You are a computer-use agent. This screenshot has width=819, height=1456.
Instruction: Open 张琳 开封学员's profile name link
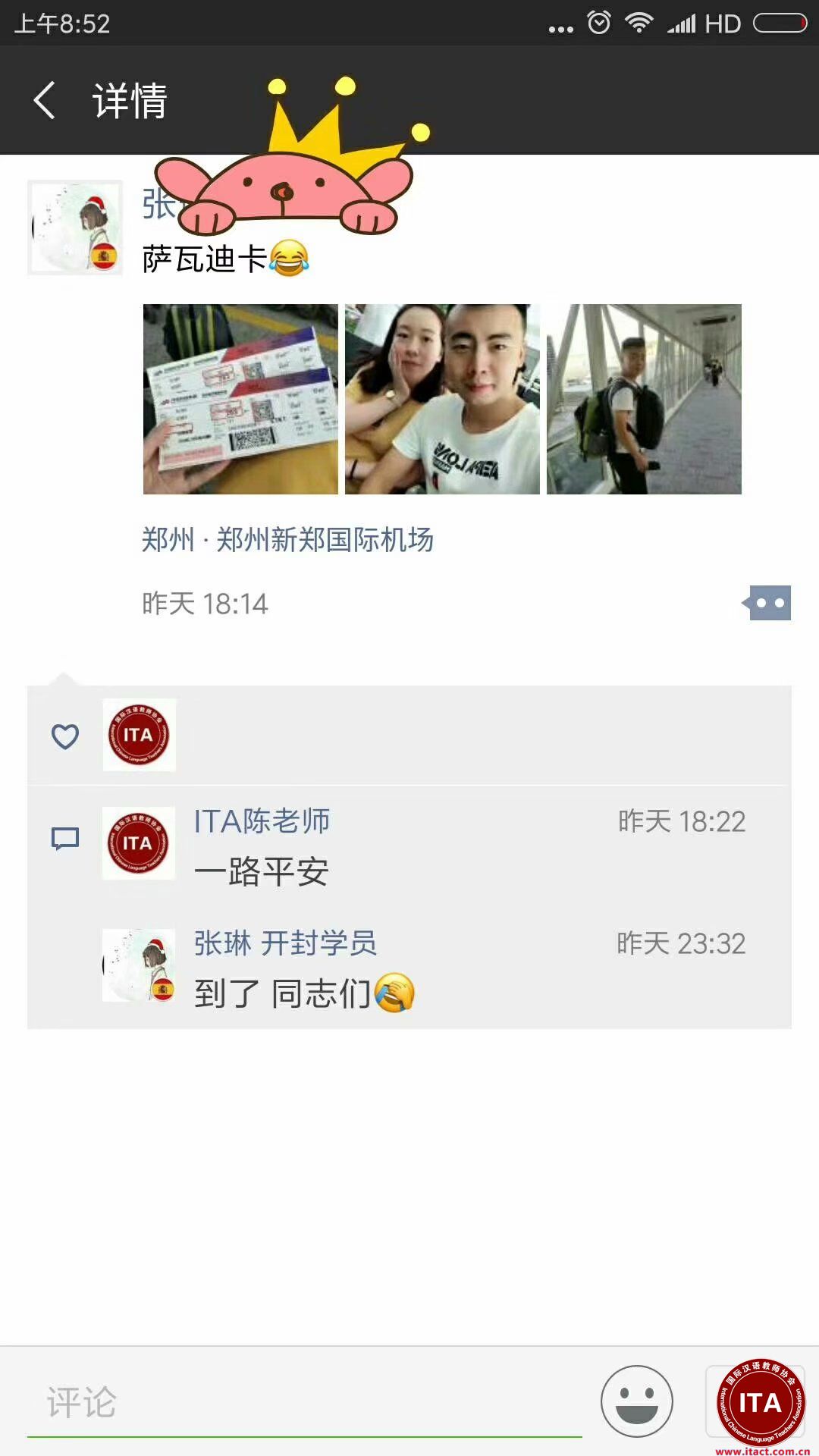(x=285, y=943)
